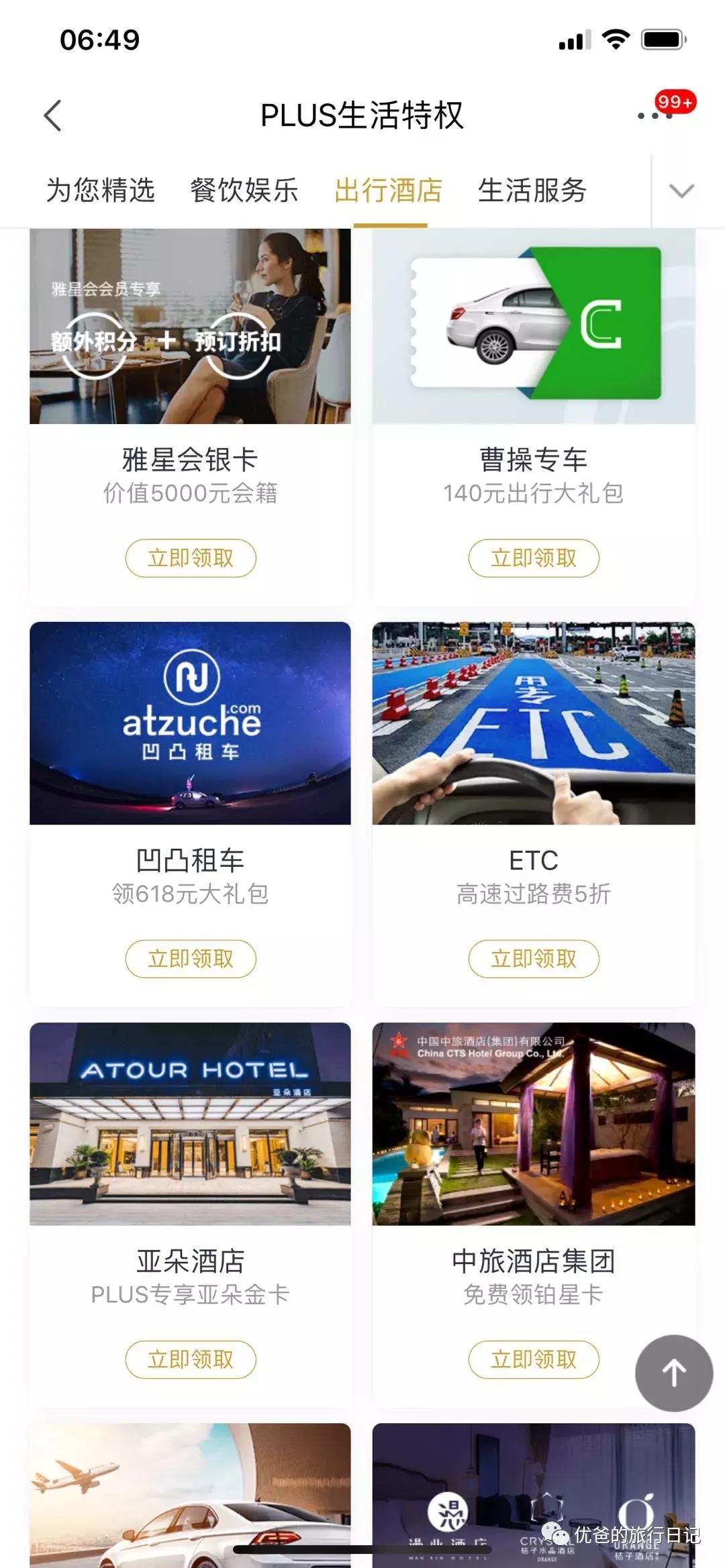Open the three-dot more options menu

coord(655,115)
